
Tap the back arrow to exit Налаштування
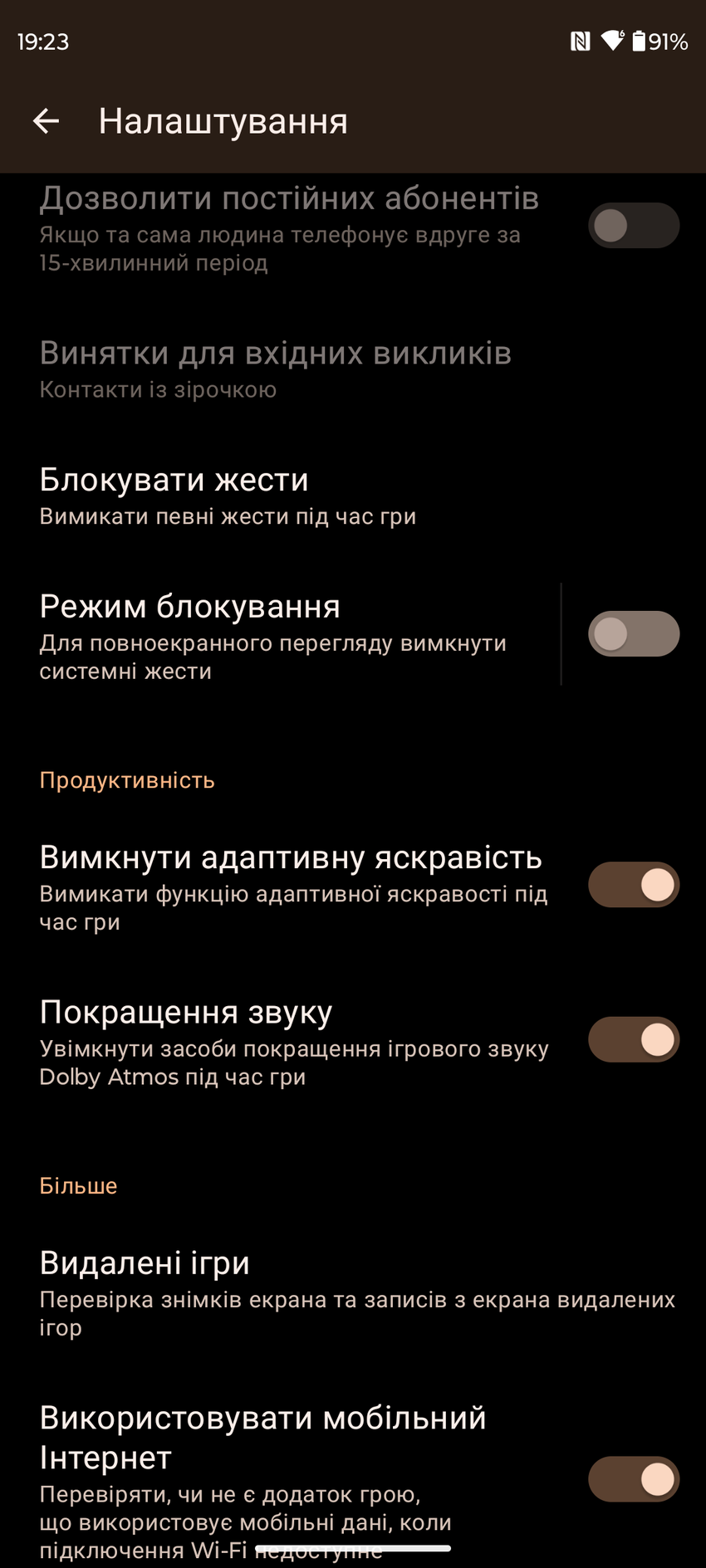(x=46, y=121)
